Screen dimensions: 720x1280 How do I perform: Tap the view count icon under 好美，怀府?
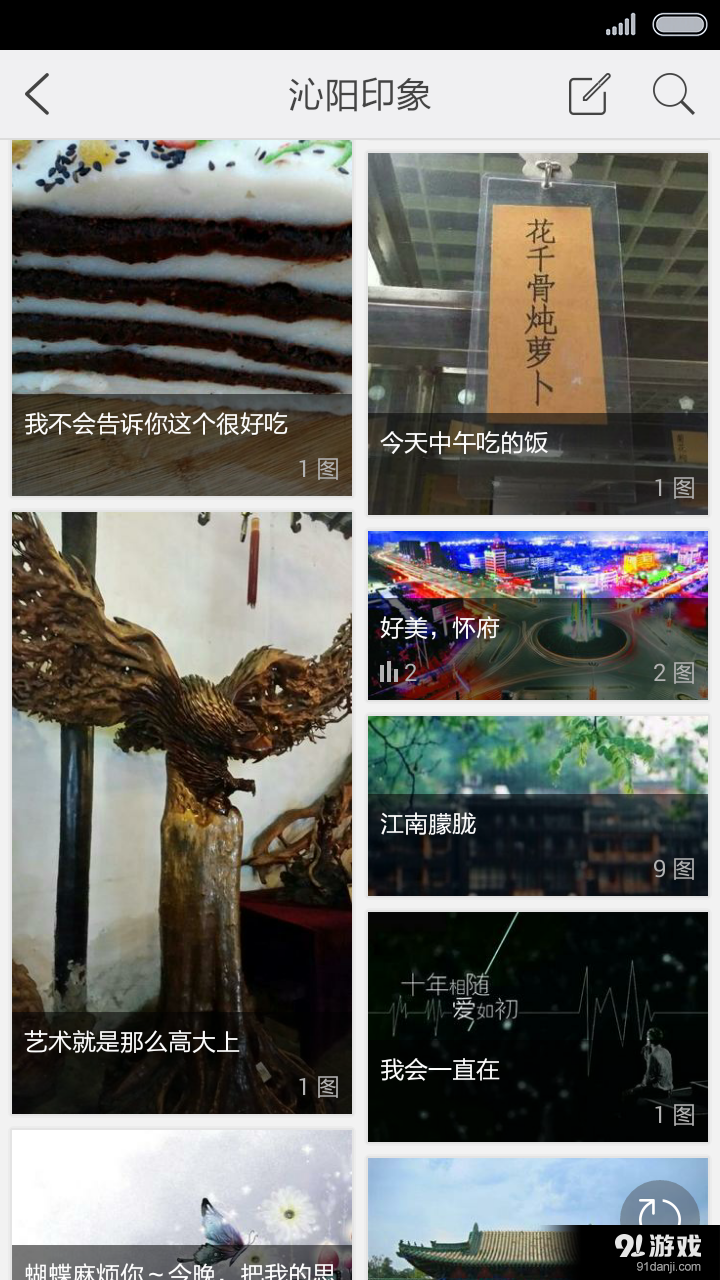coord(389,672)
